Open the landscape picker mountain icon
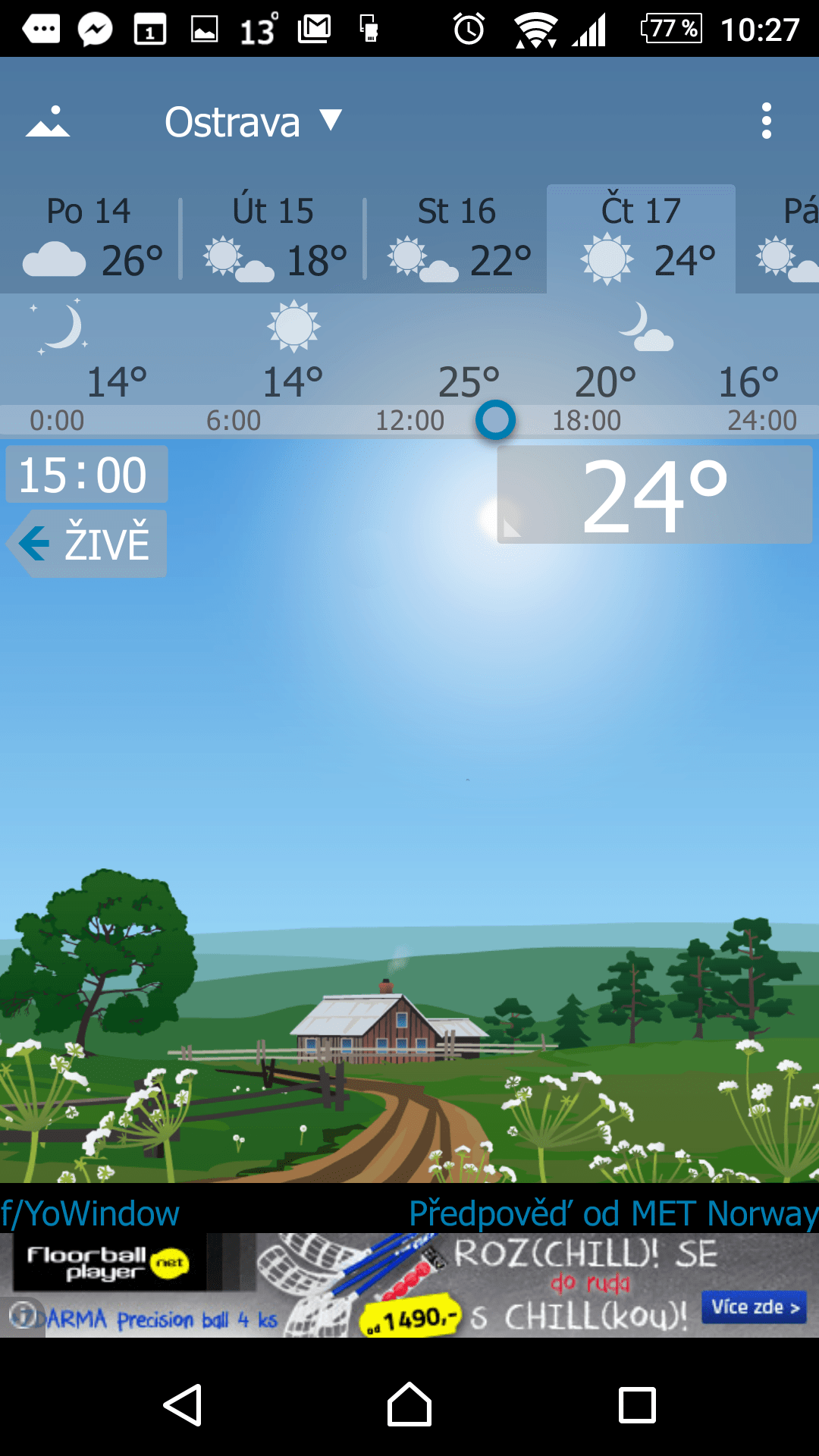The width and height of the screenshot is (819, 1456). point(48,122)
